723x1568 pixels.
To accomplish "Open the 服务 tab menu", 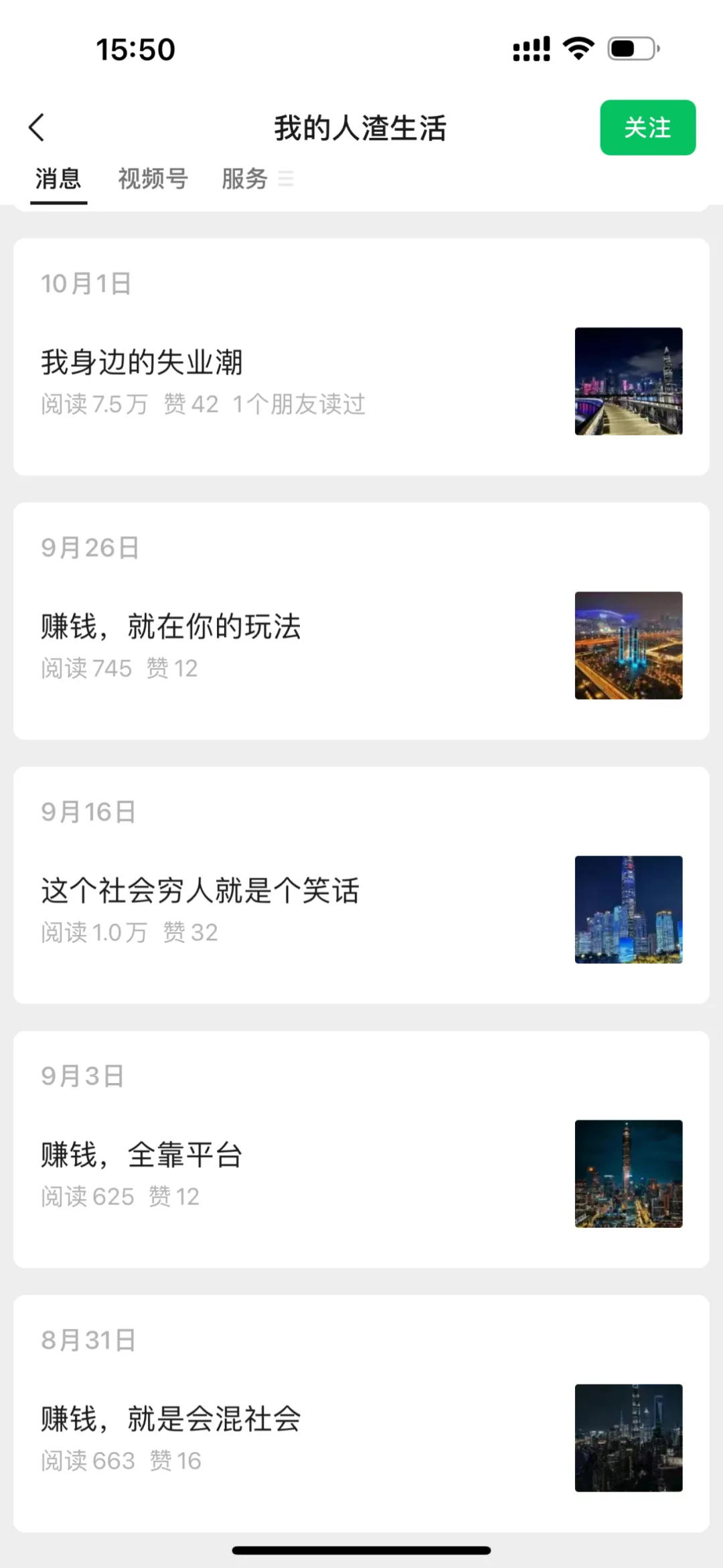I will (x=257, y=179).
